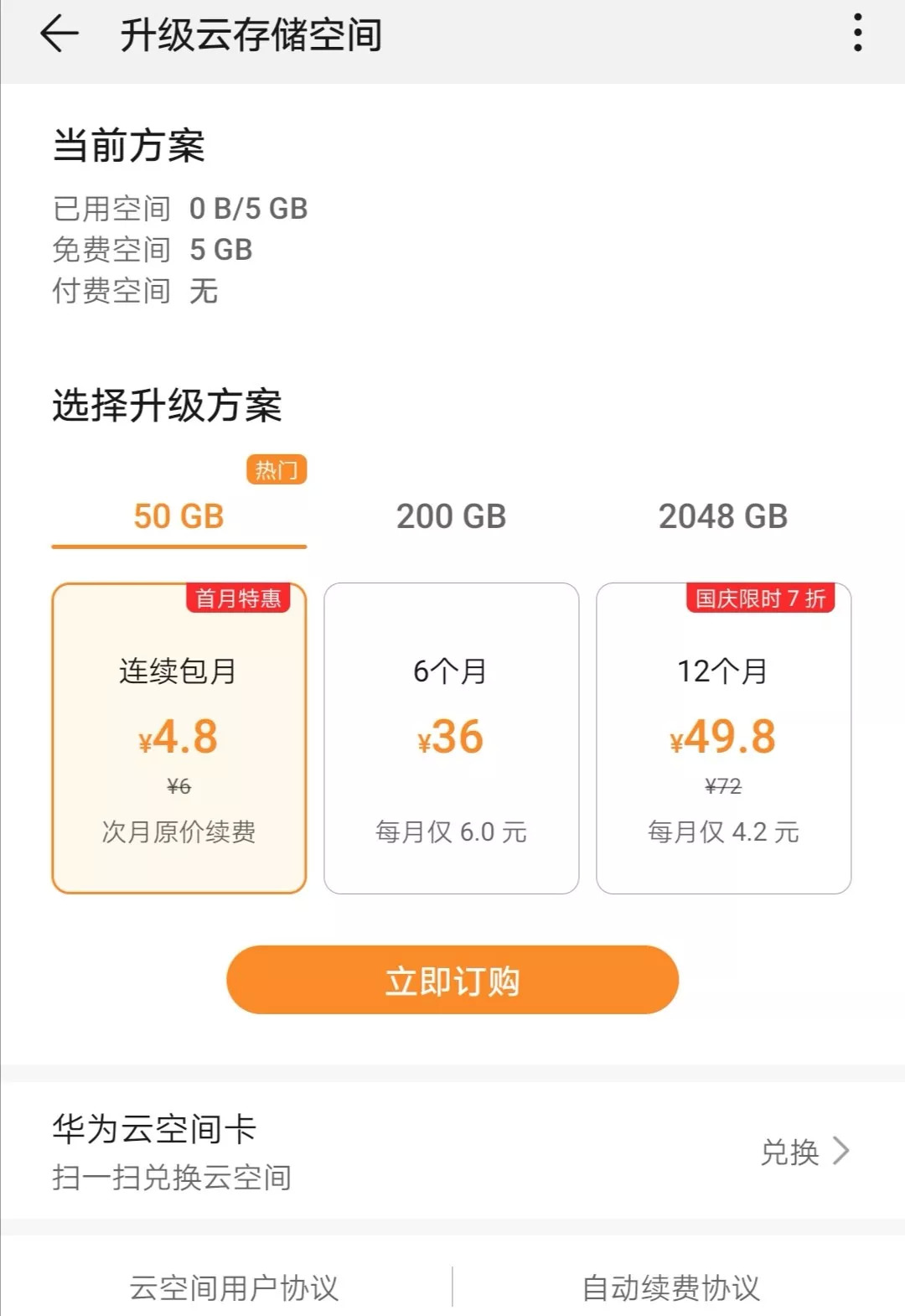
Task: Switch to the 2048 GB tab
Action: click(x=722, y=516)
